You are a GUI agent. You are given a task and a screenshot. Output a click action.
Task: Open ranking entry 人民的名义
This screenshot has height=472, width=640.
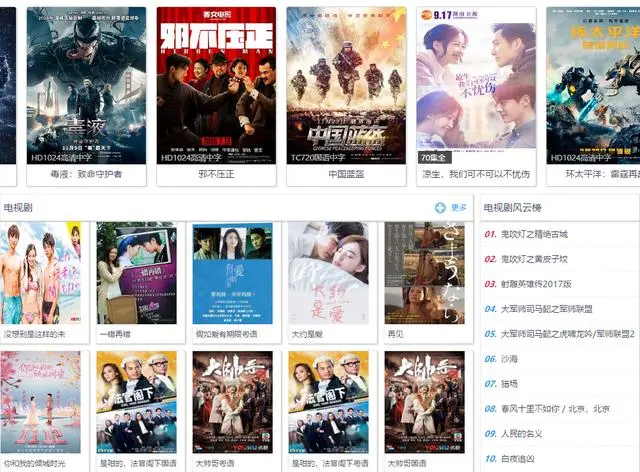(521, 433)
